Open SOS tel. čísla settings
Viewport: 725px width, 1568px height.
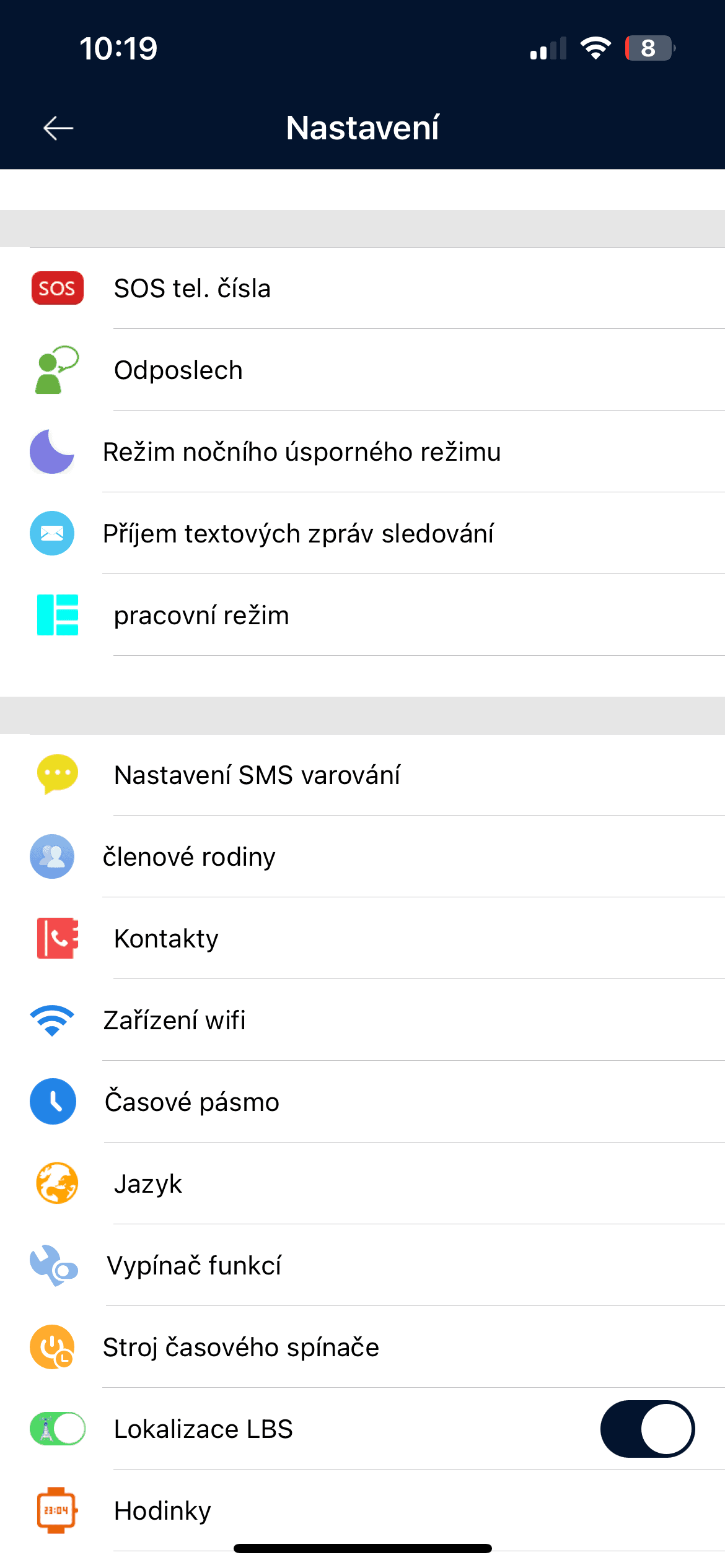pos(362,289)
